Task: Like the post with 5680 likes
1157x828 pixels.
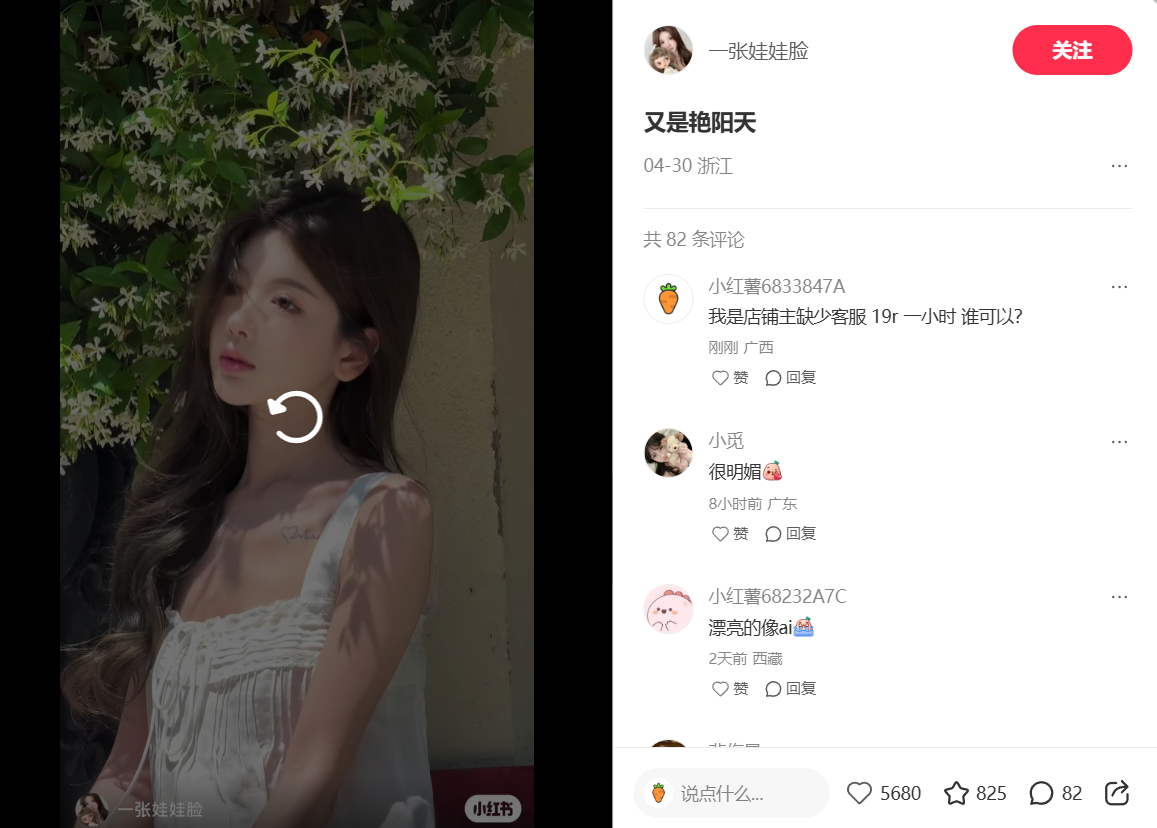Action: pyautogui.click(x=859, y=793)
